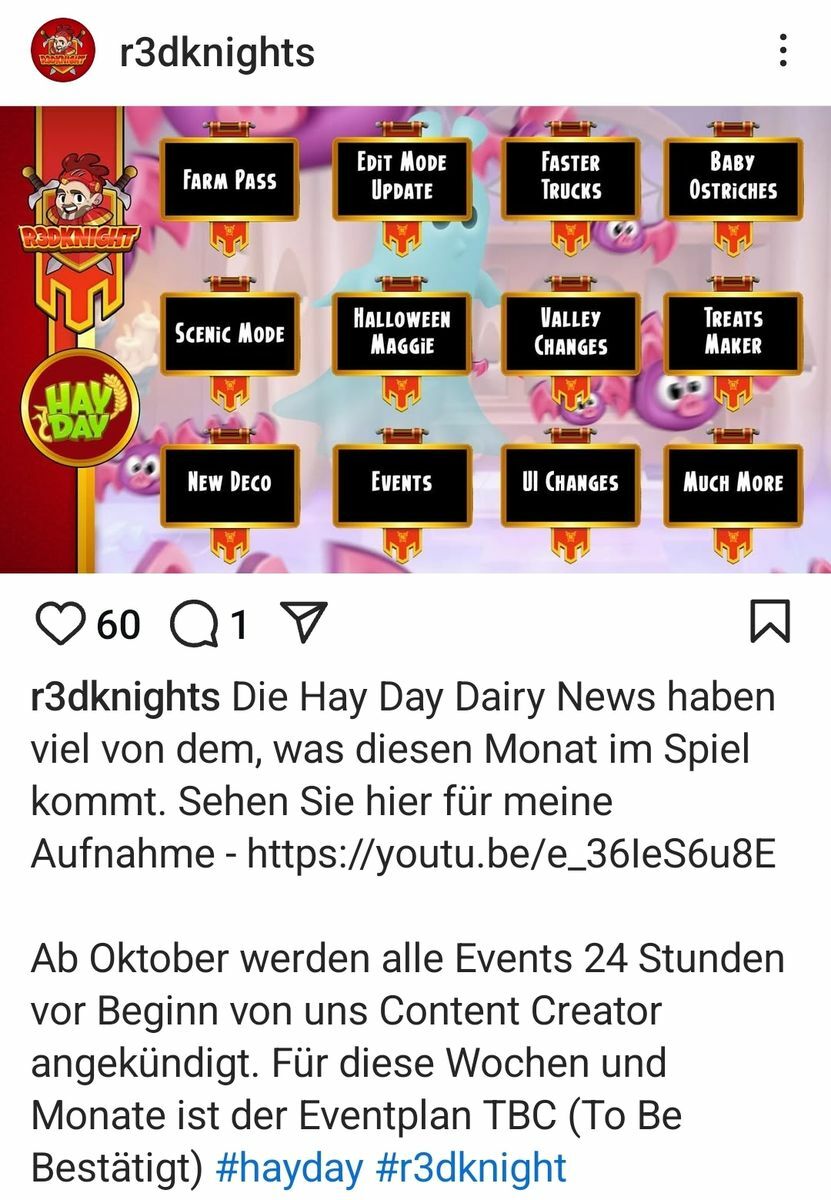Tap the r3dknights username in the caption

point(125,697)
